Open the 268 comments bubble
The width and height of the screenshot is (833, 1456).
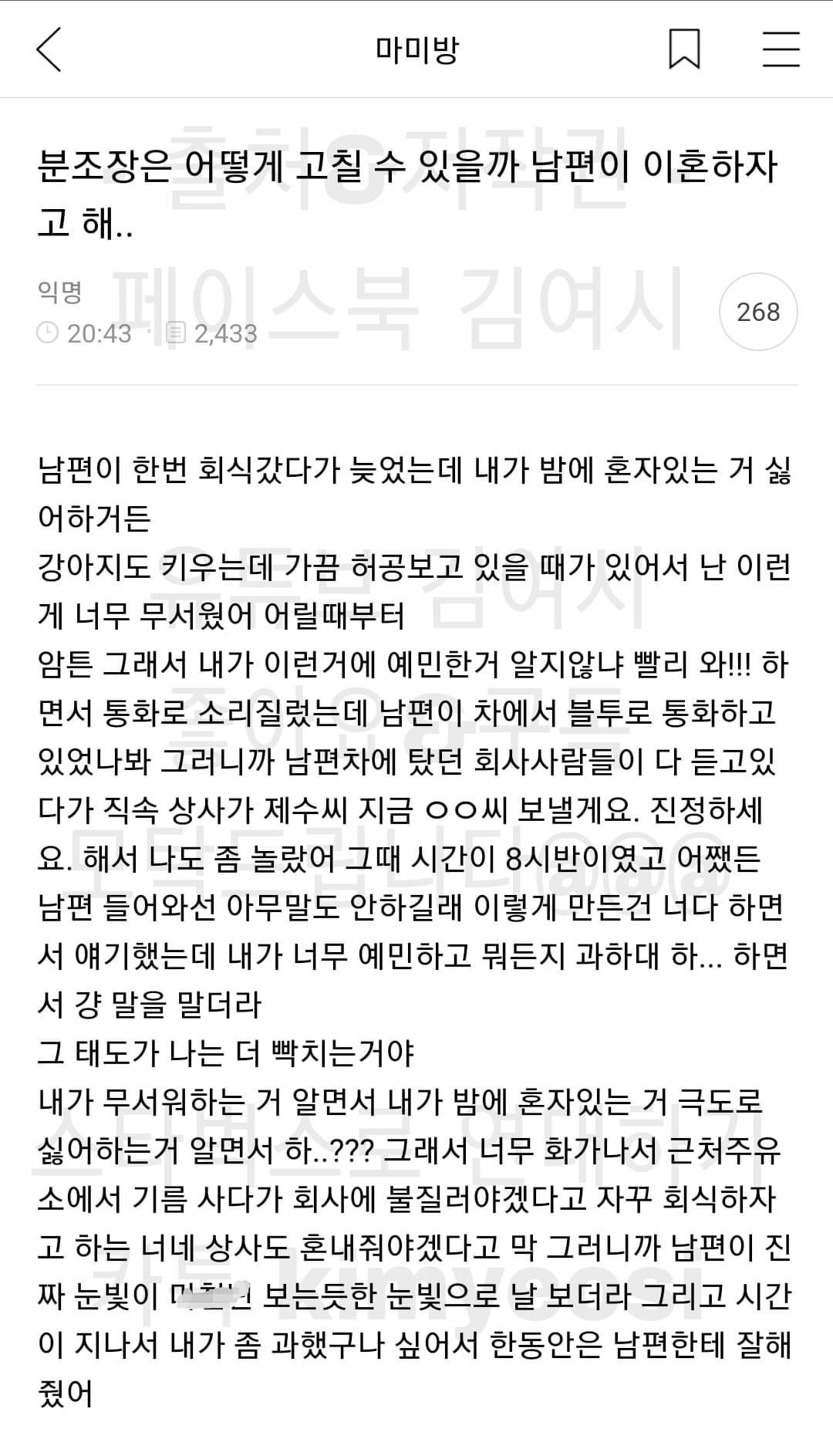coord(757,312)
